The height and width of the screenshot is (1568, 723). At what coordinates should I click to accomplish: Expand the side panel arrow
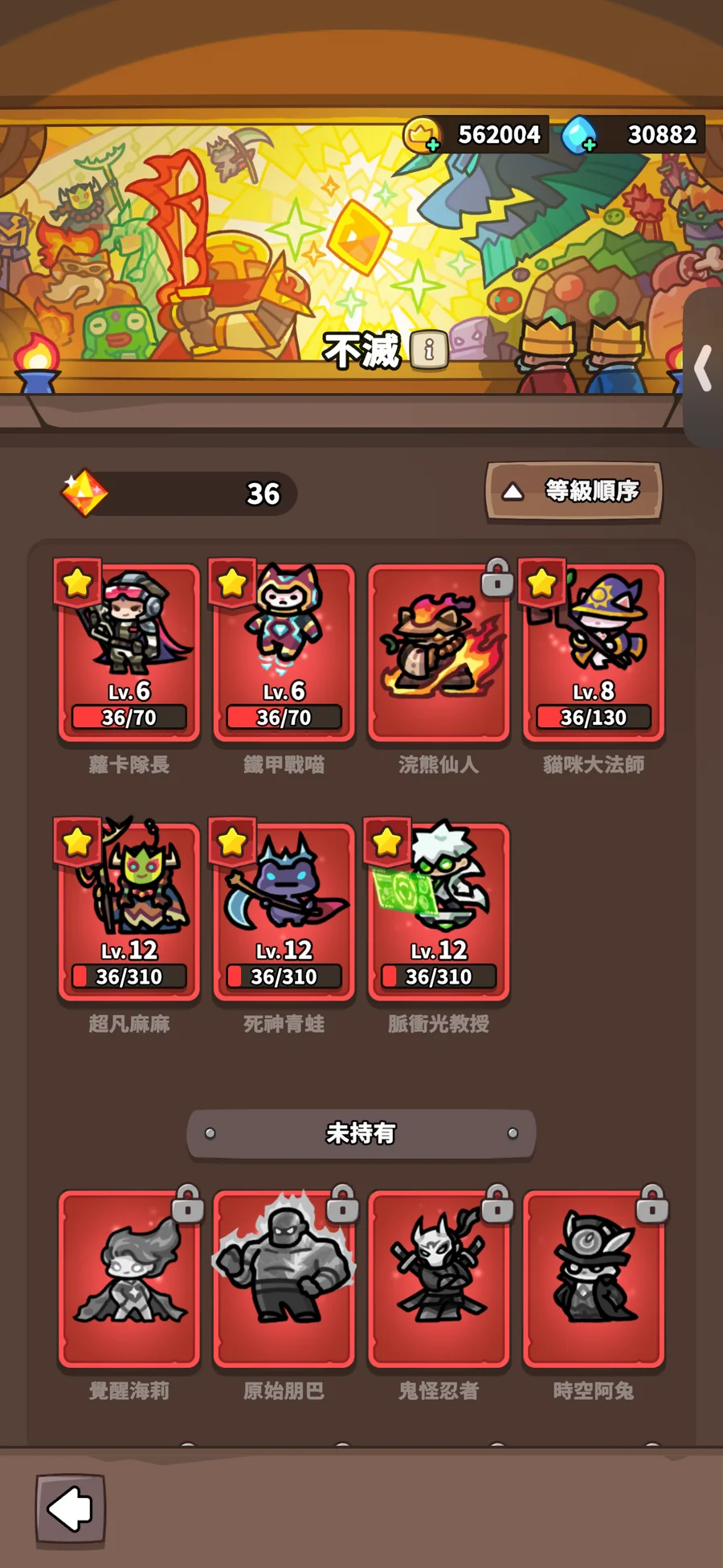[x=704, y=367]
